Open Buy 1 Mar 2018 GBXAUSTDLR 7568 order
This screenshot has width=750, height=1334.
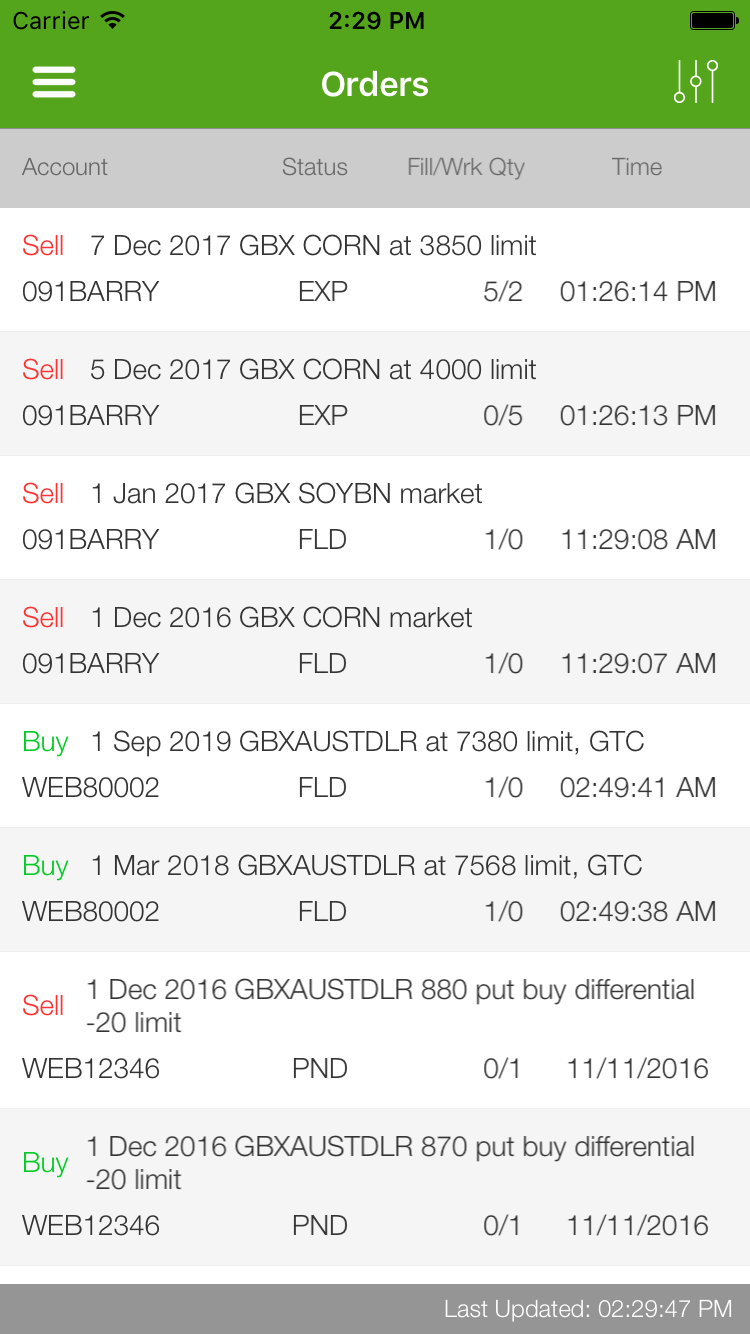click(375, 889)
